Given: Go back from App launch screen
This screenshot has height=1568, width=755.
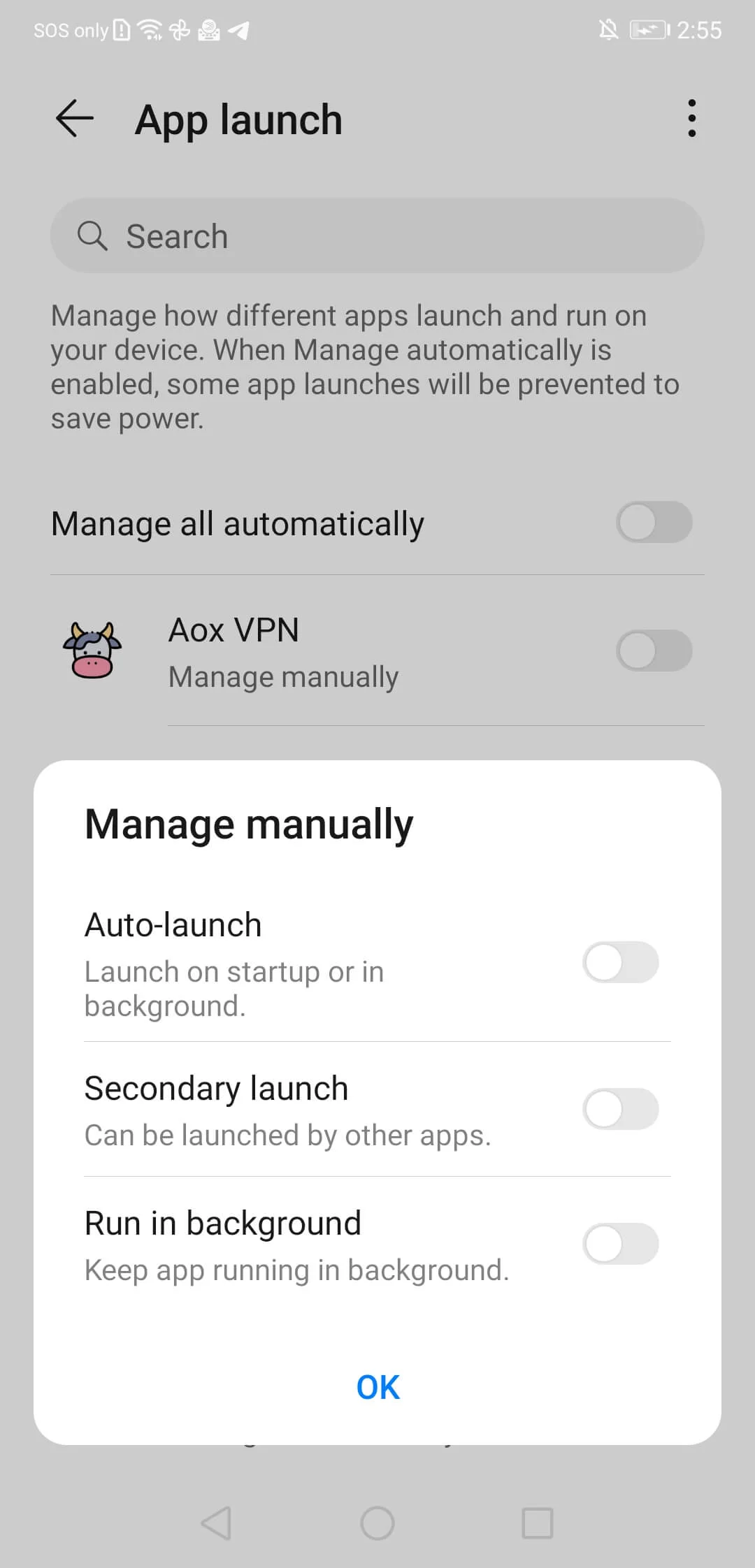Looking at the screenshot, I should click(x=75, y=118).
